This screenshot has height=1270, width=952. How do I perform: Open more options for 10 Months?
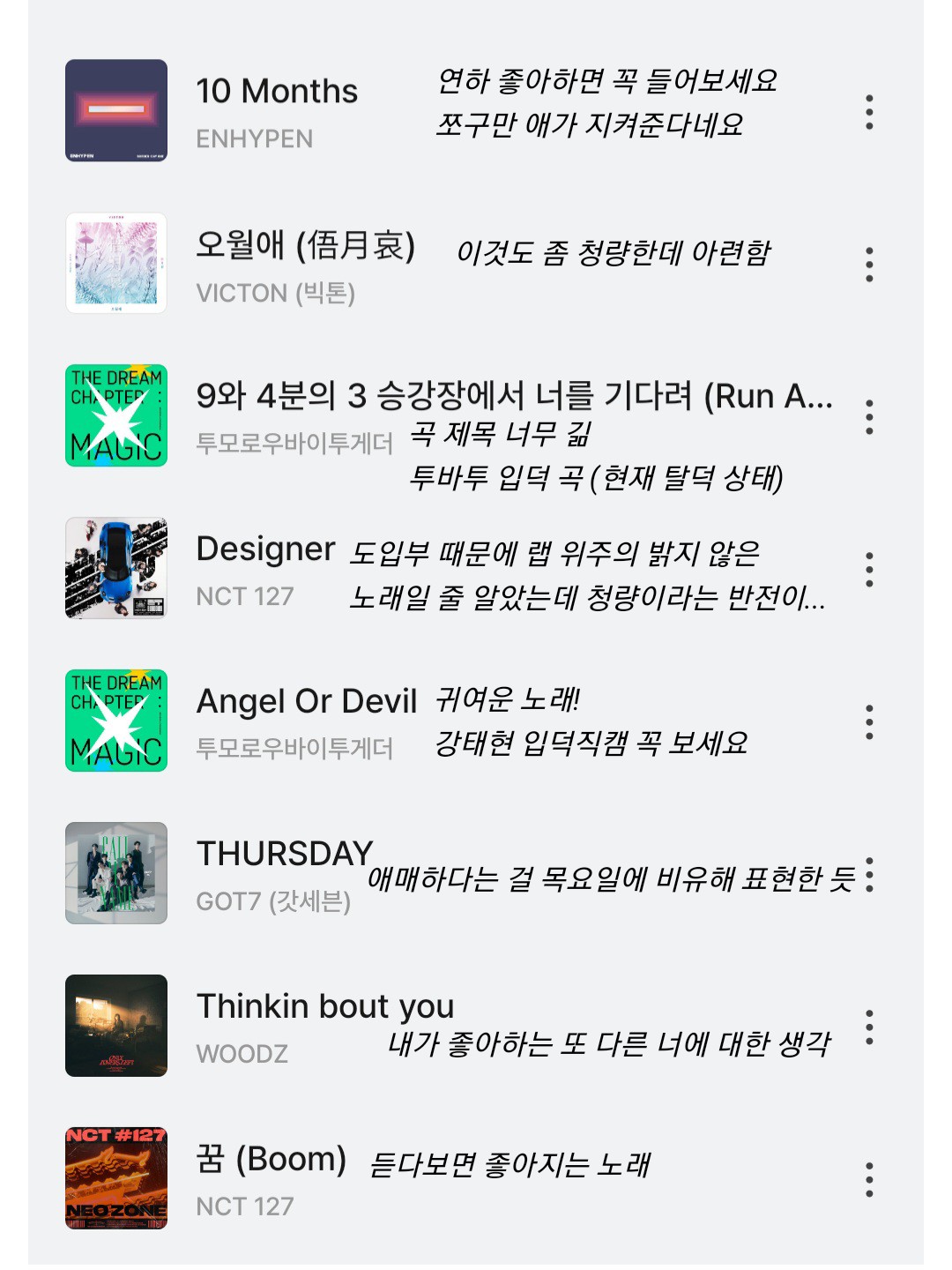[x=869, y=112]
